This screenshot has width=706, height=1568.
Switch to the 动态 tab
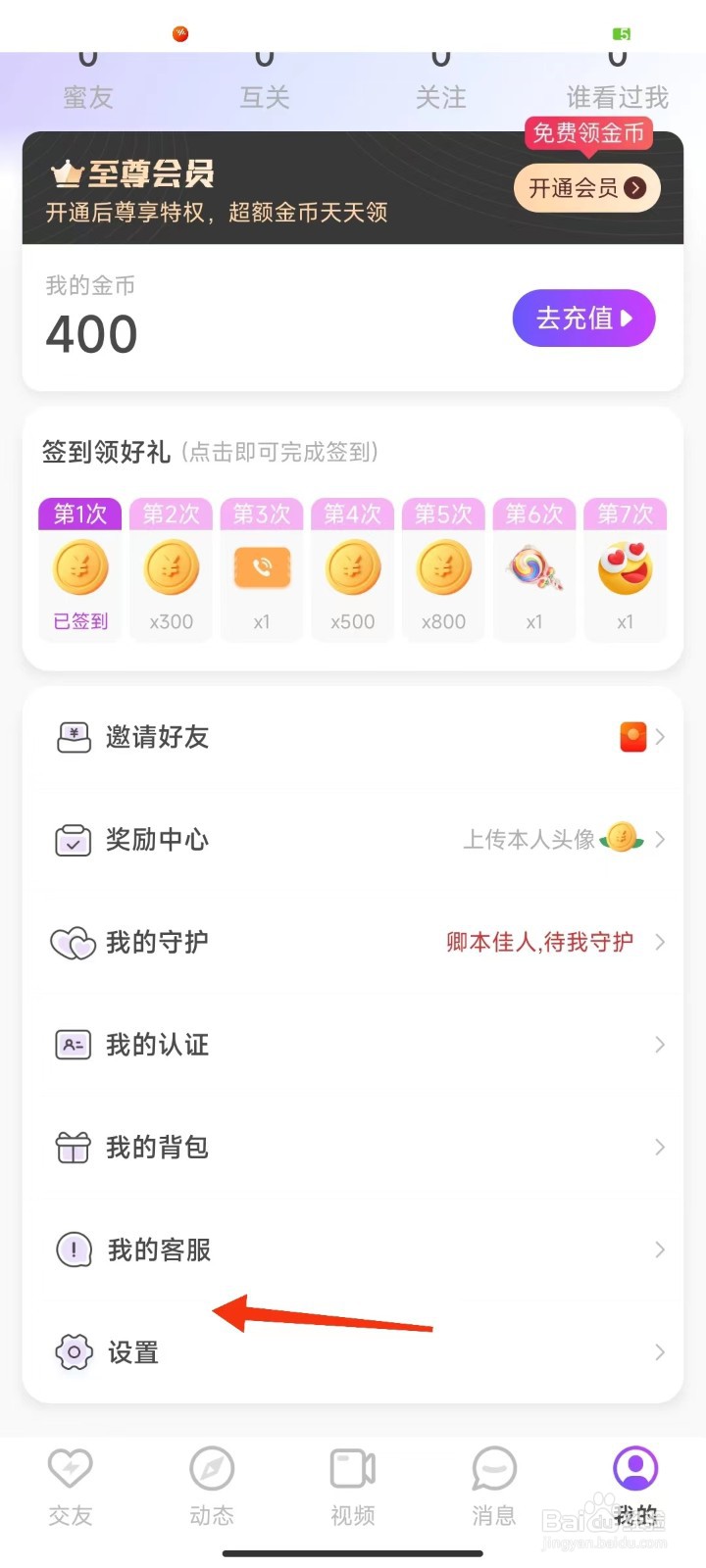click(212, 1487)
